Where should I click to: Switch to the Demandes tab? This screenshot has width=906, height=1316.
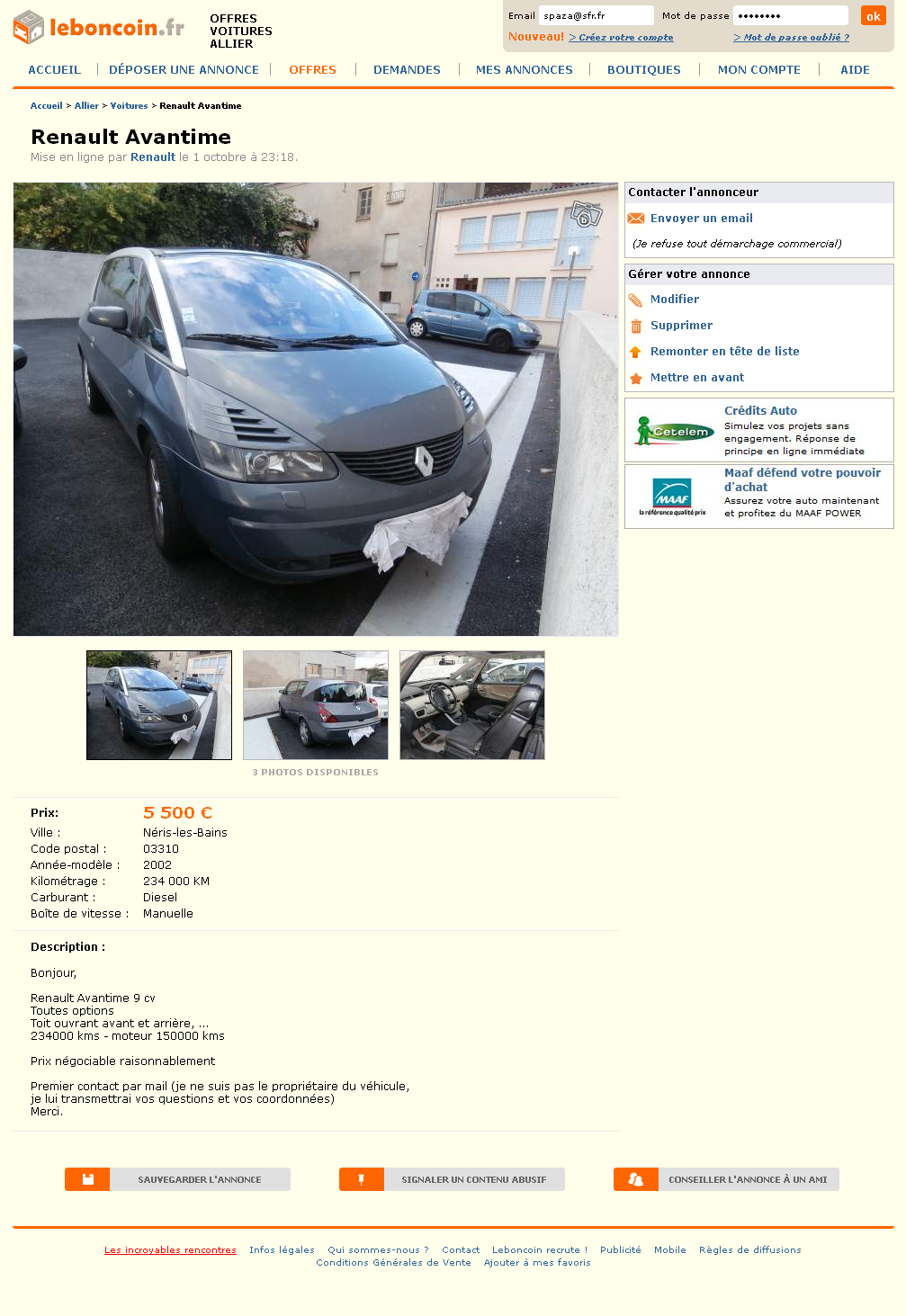[x=407, y=70]
